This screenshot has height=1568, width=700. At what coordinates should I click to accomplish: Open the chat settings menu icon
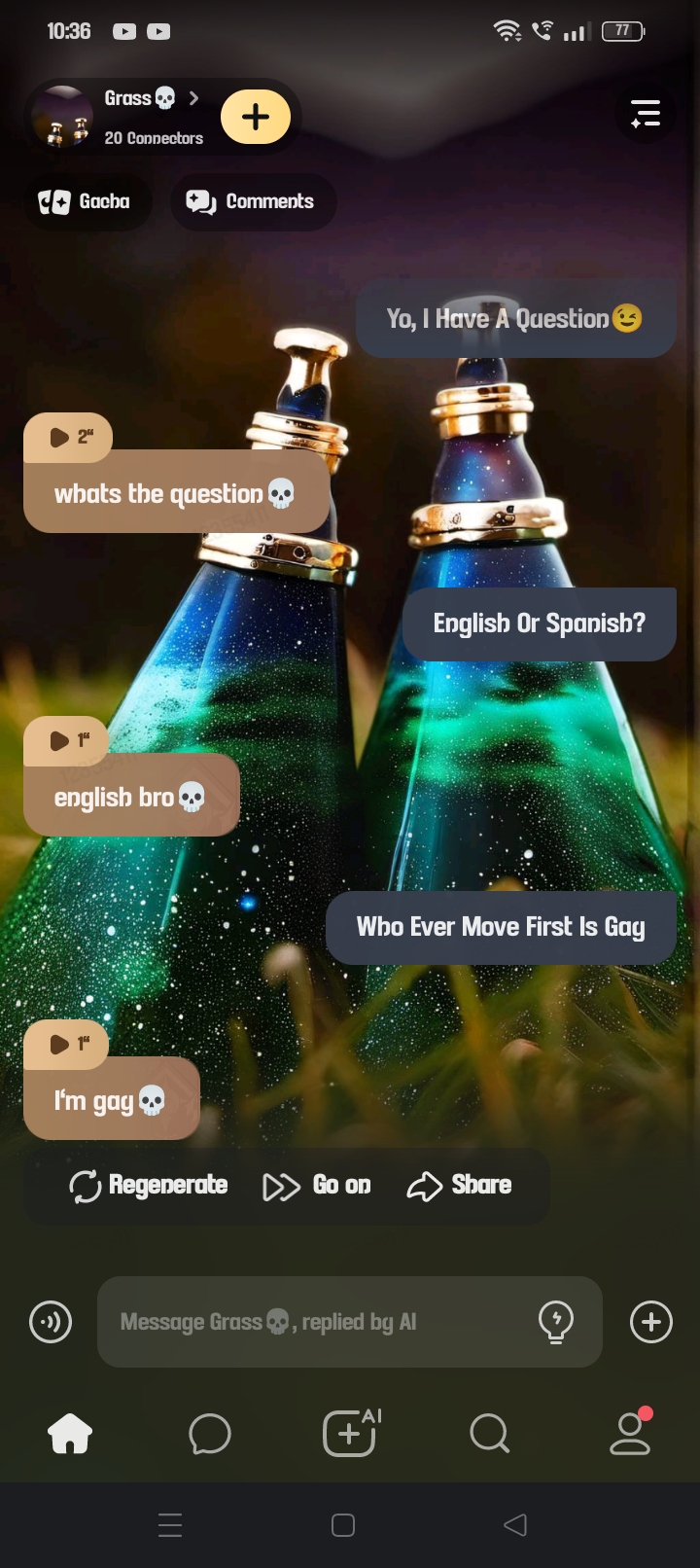645,114
